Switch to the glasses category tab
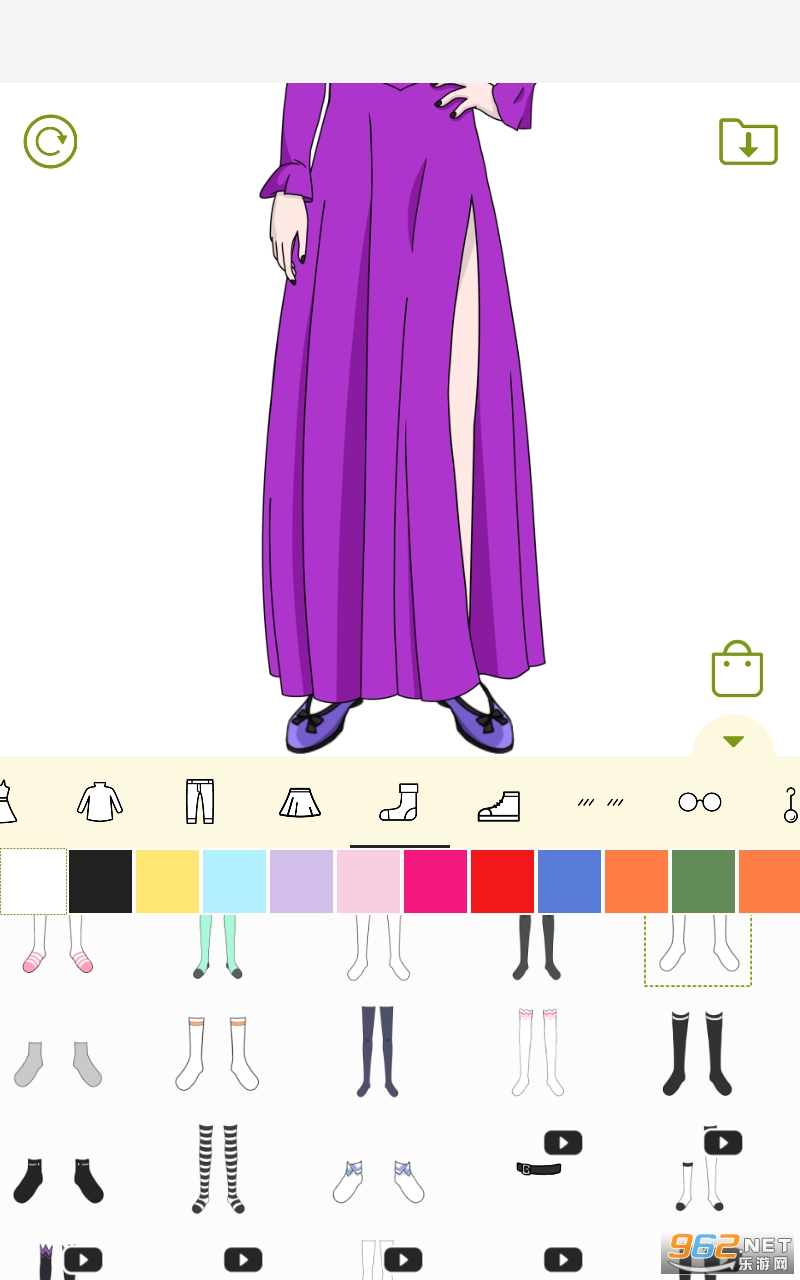Image resolution: width=800 pixels, height=1280 pixels. pyautogui.click(x=700, y=802)
